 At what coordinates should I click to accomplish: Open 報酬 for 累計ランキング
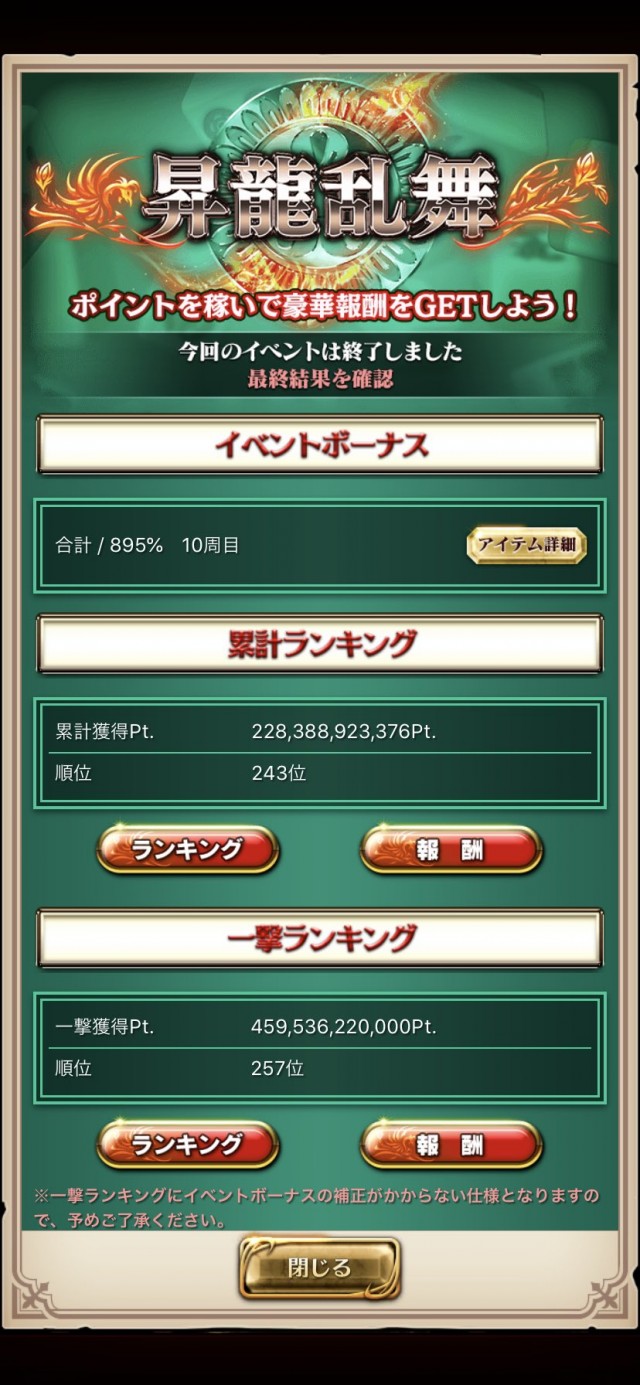tap(451, 849)
